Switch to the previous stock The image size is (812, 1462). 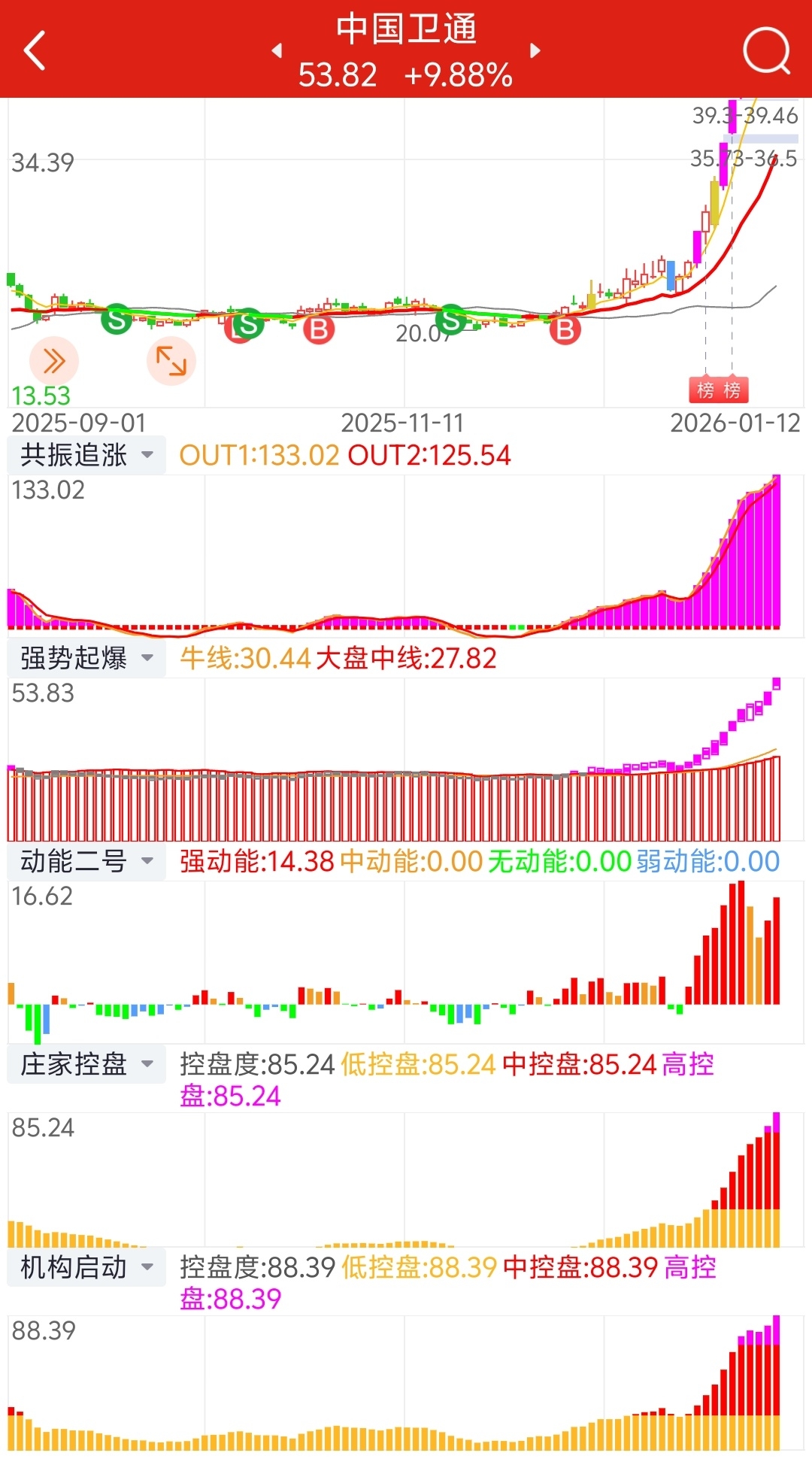point(277,50)
